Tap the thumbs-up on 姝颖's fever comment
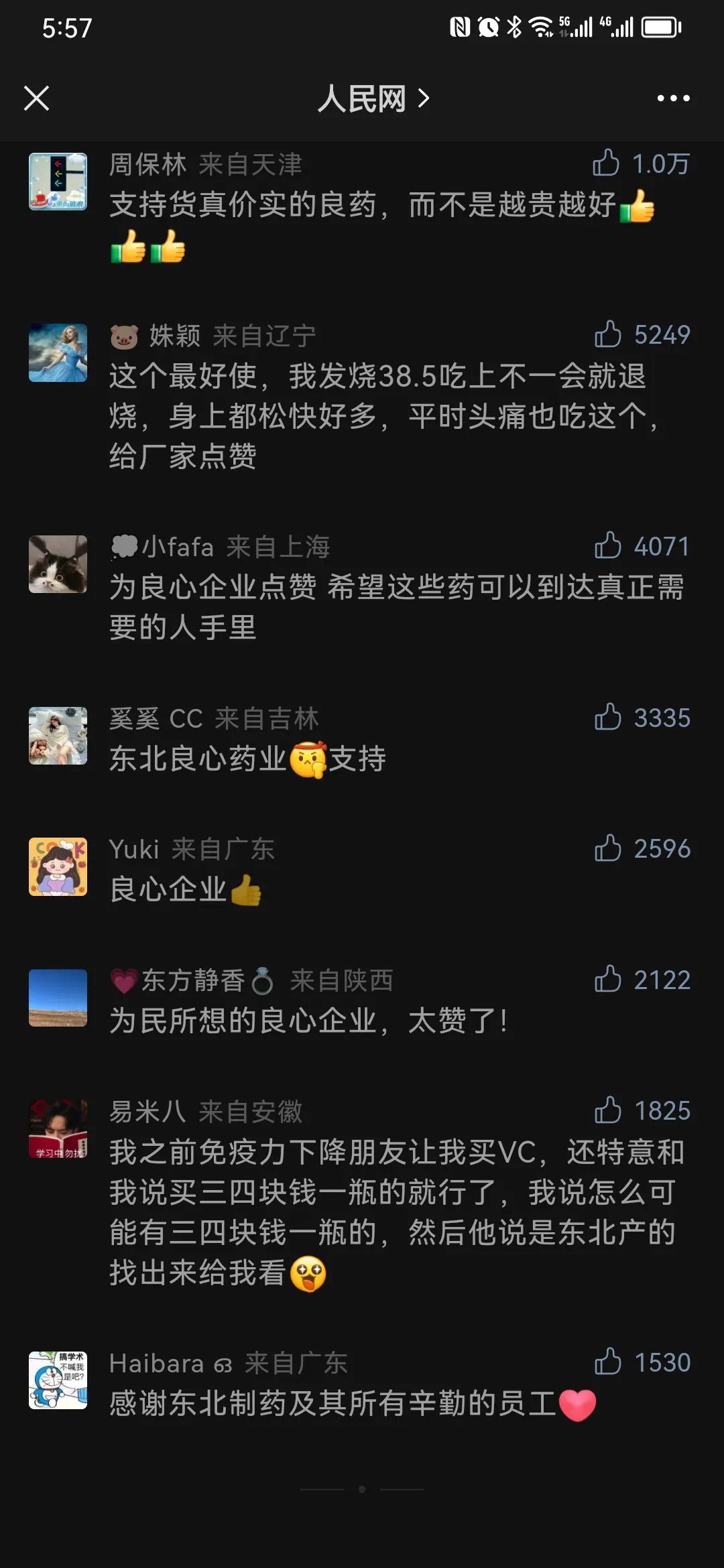The height and width of the screenshot is (1568, 724). (607, 335)
